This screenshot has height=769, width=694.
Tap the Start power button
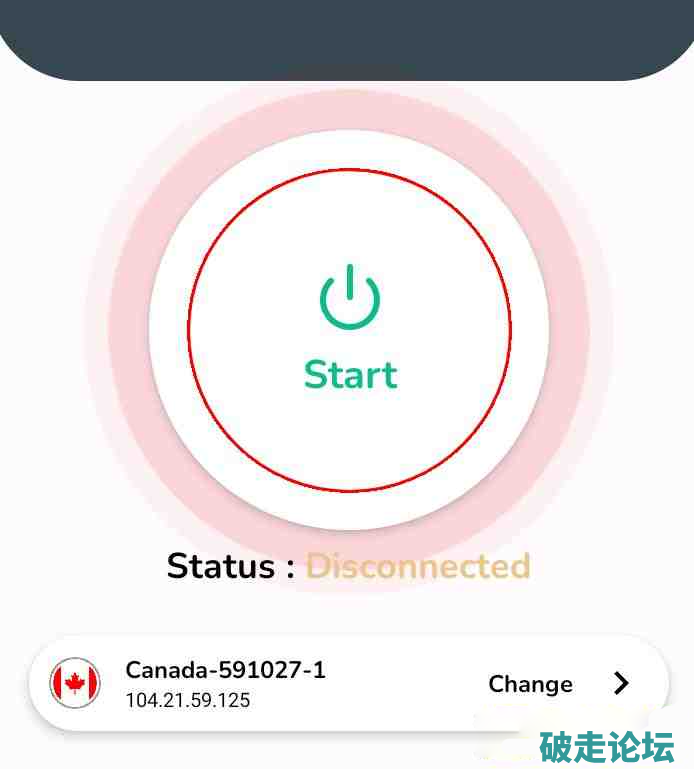[349, 329]
